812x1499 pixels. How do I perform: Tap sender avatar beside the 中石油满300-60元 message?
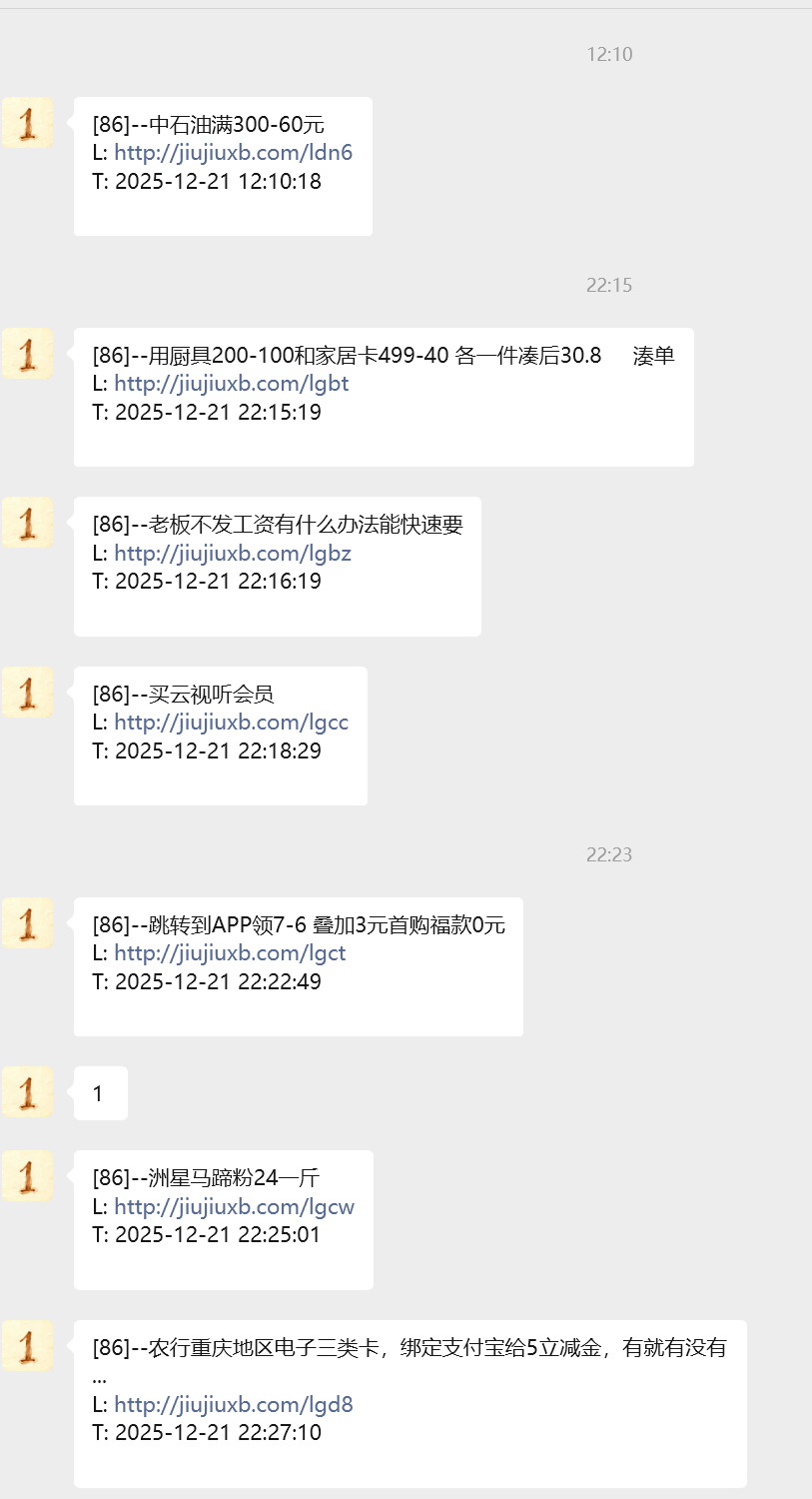(28, 123)
